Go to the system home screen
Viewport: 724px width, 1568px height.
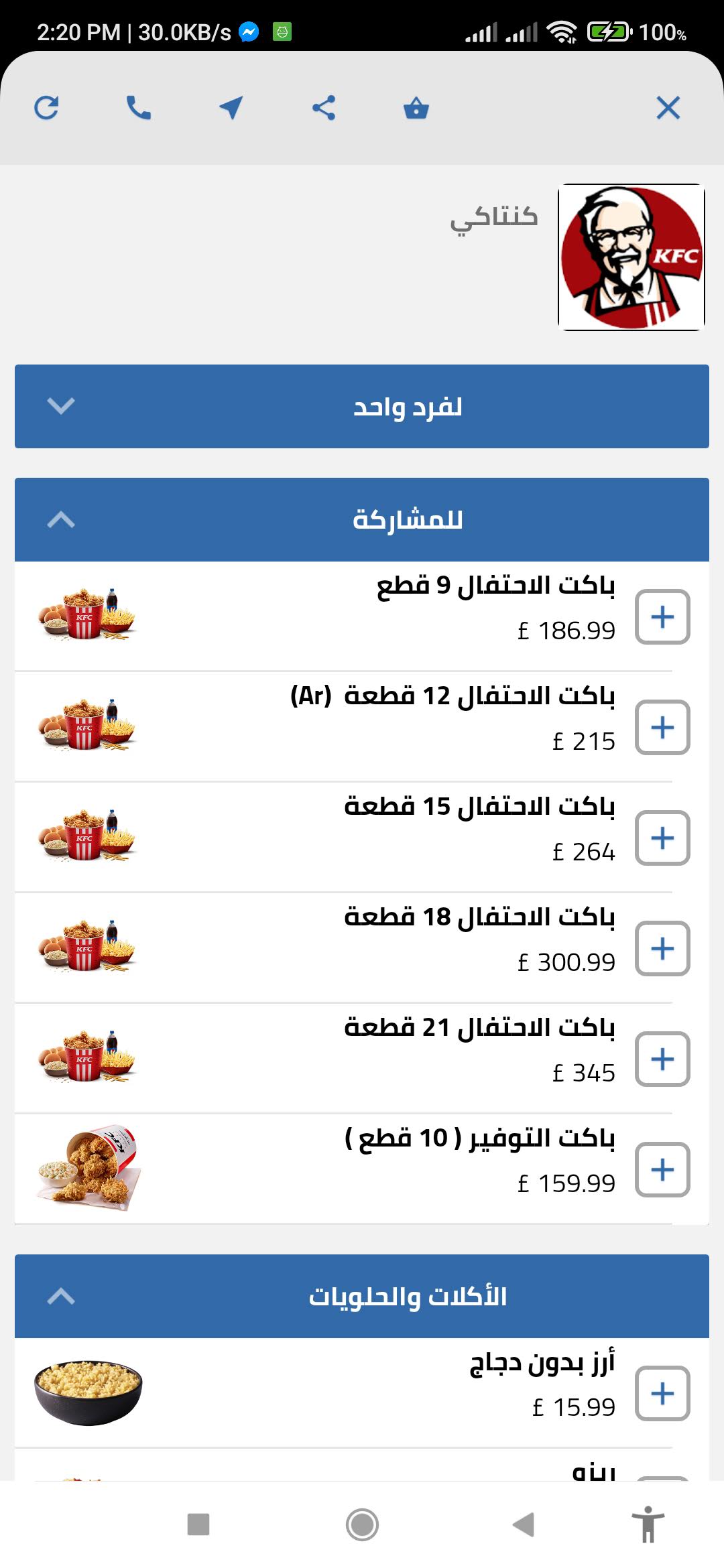point(362,1524)
